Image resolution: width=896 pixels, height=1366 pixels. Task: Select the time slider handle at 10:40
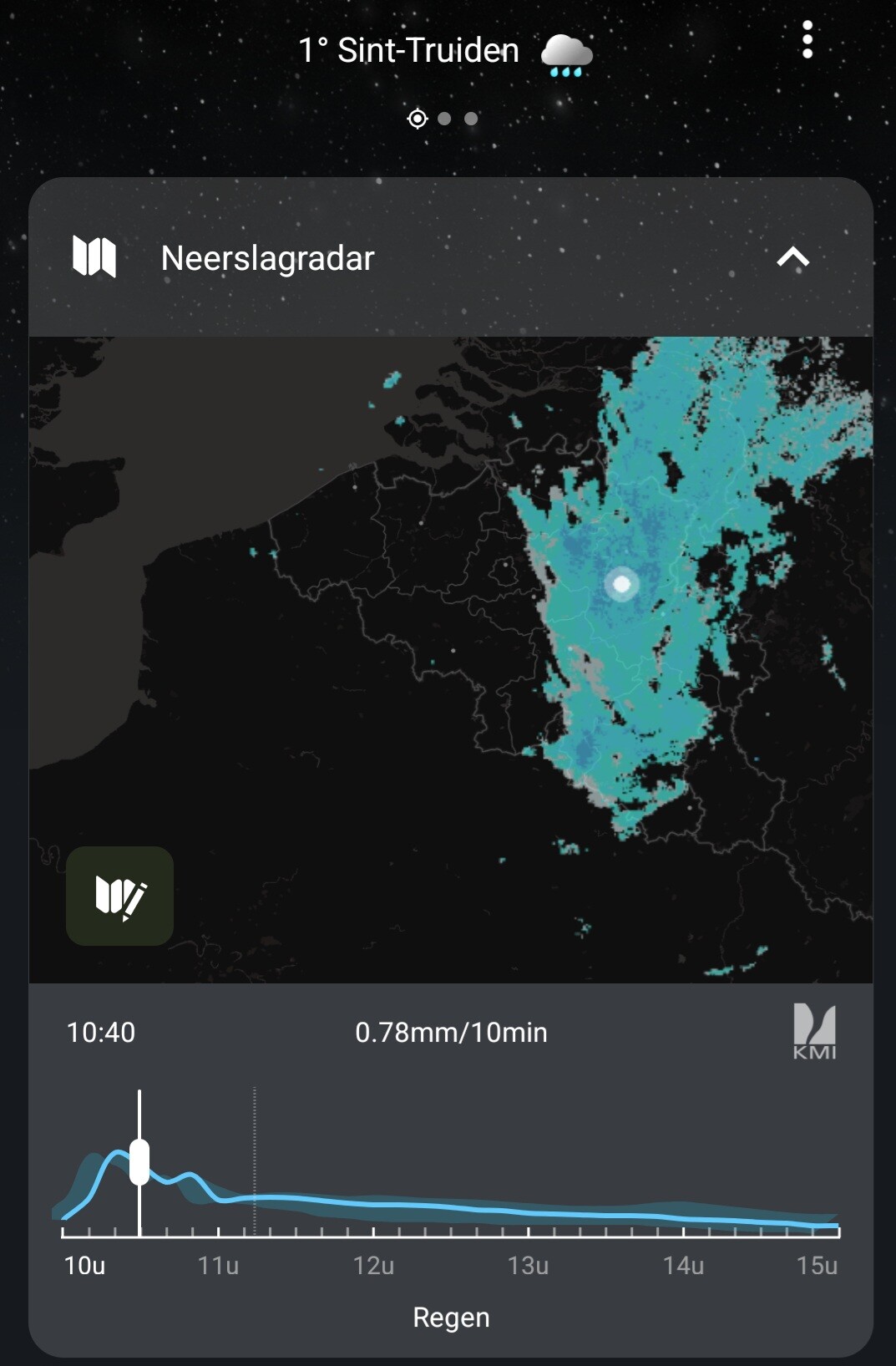139,1162
